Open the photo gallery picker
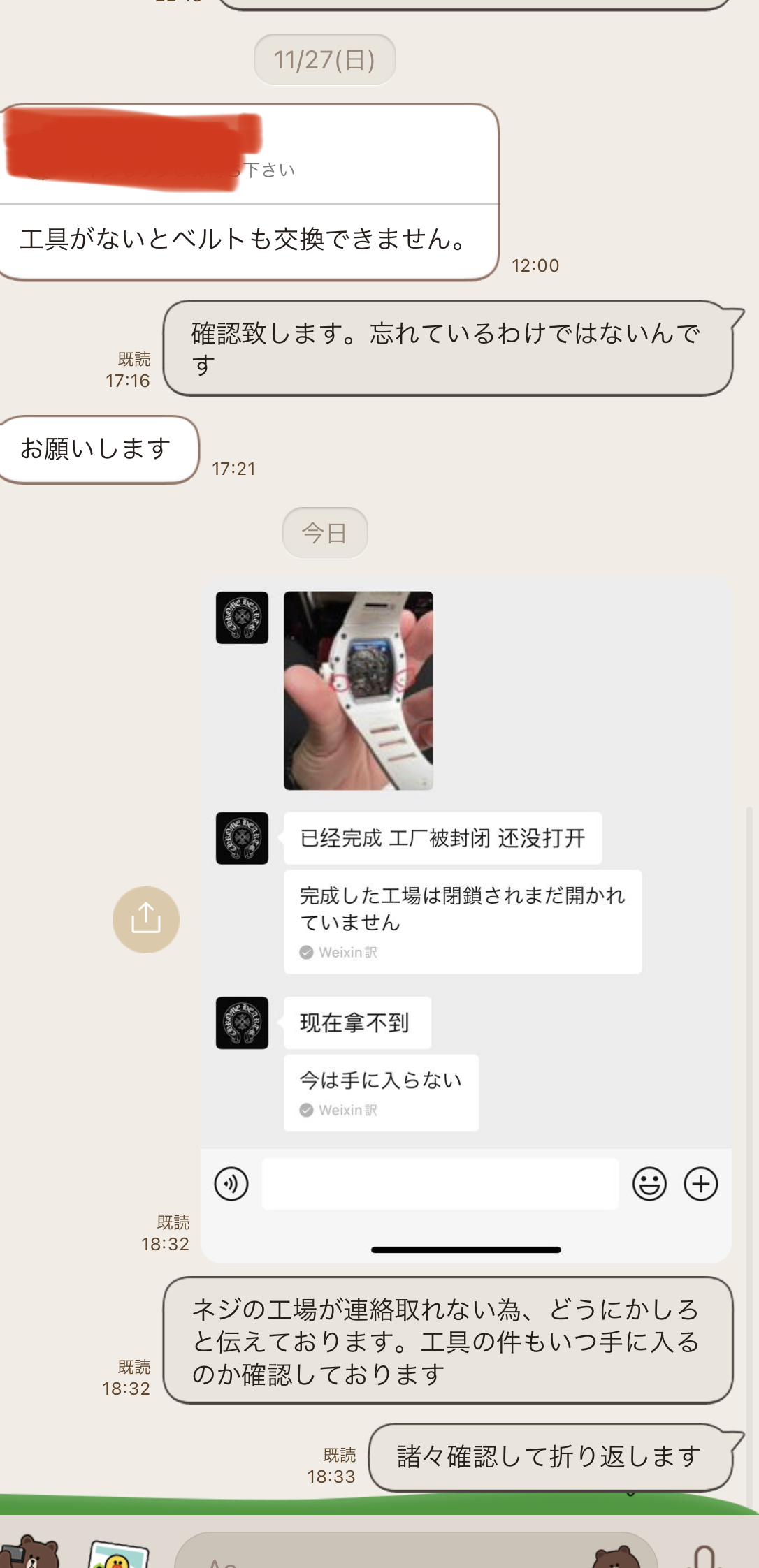Viewport: 759px width, 1568px height. (x=119, y=1554)
